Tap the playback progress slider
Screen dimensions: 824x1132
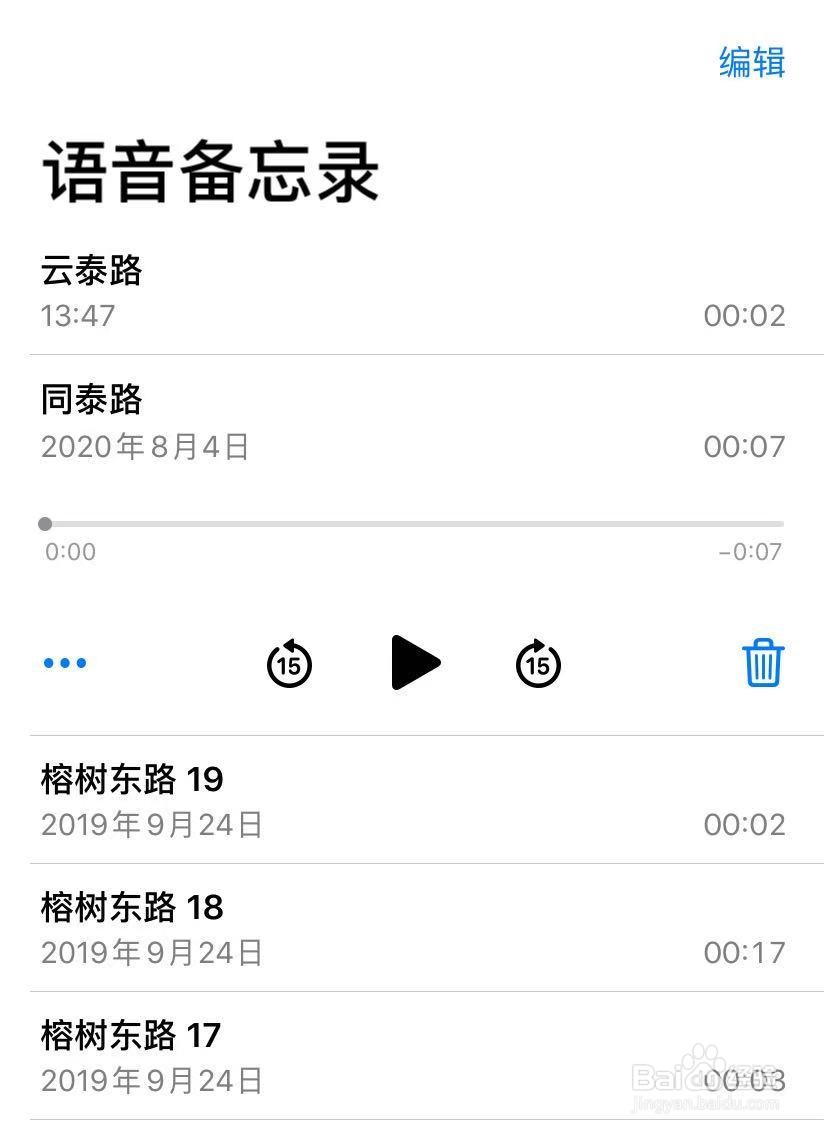pyautogui.click(x=414, y=523)
